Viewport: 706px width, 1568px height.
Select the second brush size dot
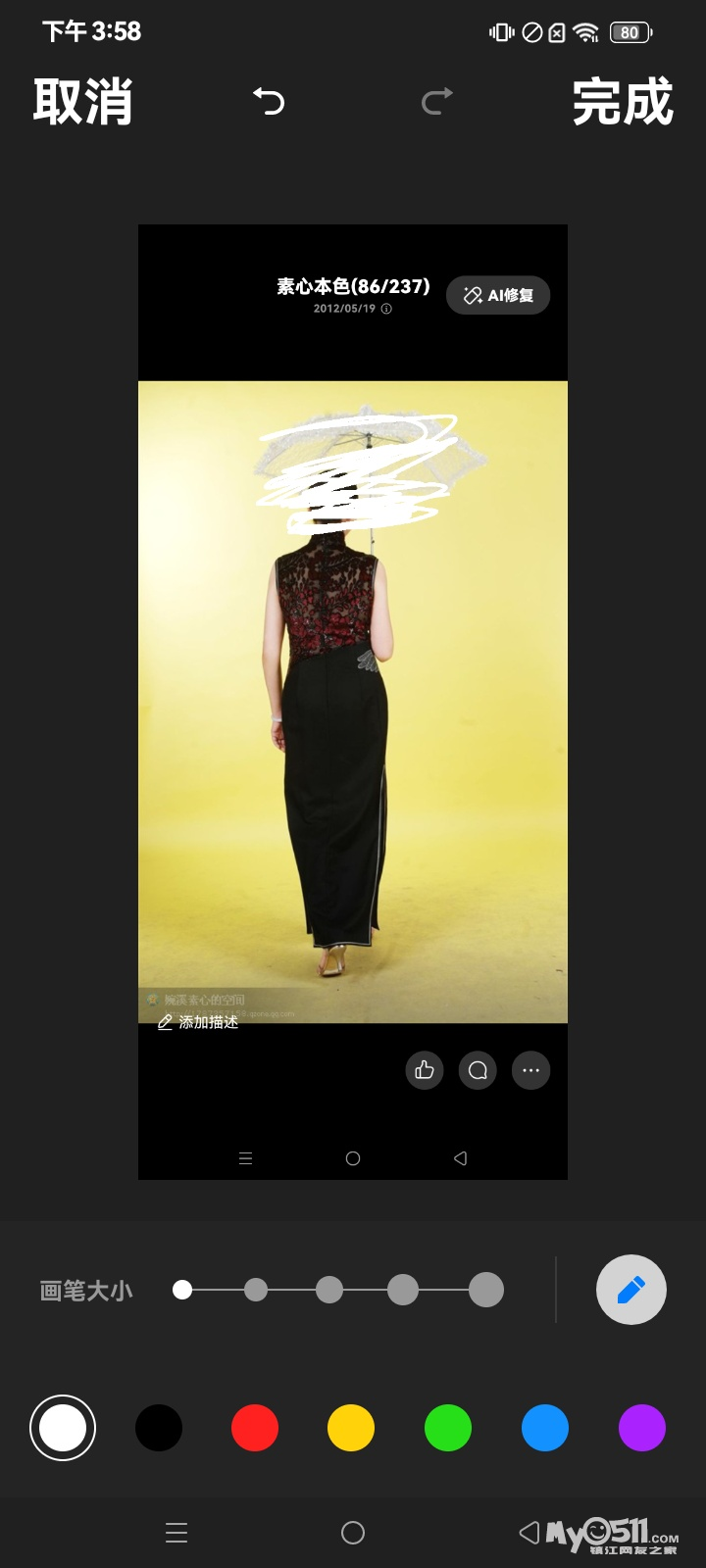pyautogui.click(x=256, y=1290)
